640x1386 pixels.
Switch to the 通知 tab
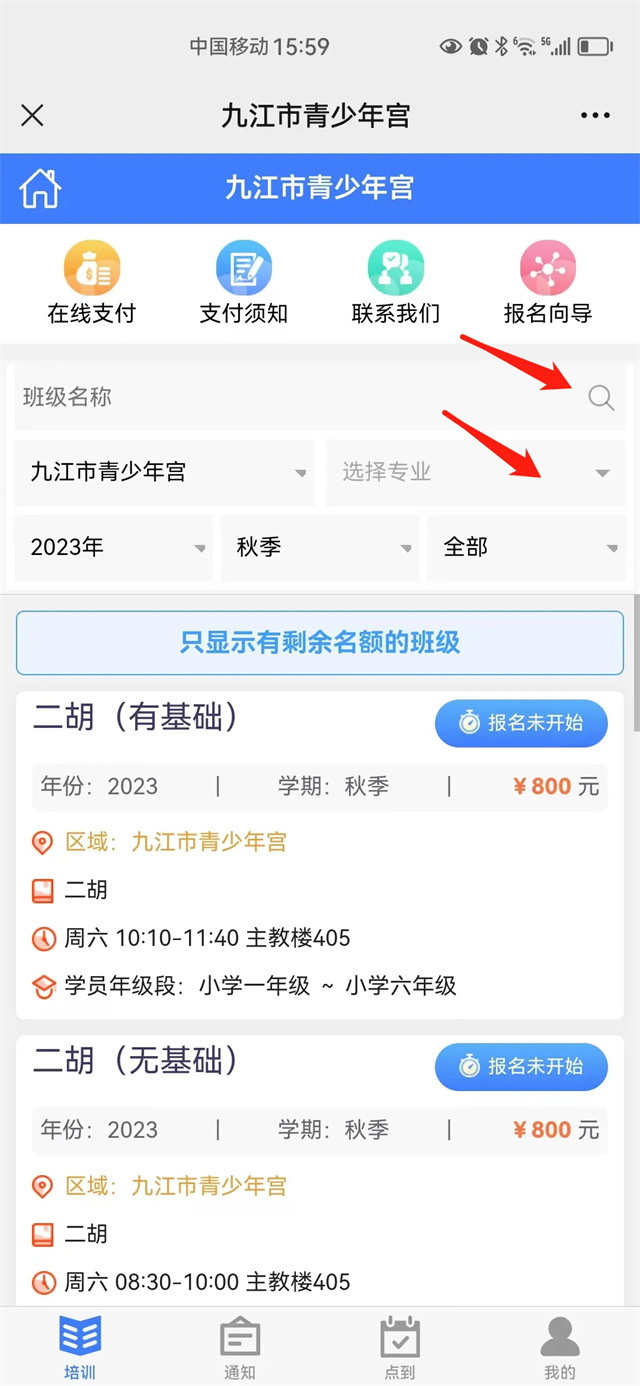(x=240, y=1346)
